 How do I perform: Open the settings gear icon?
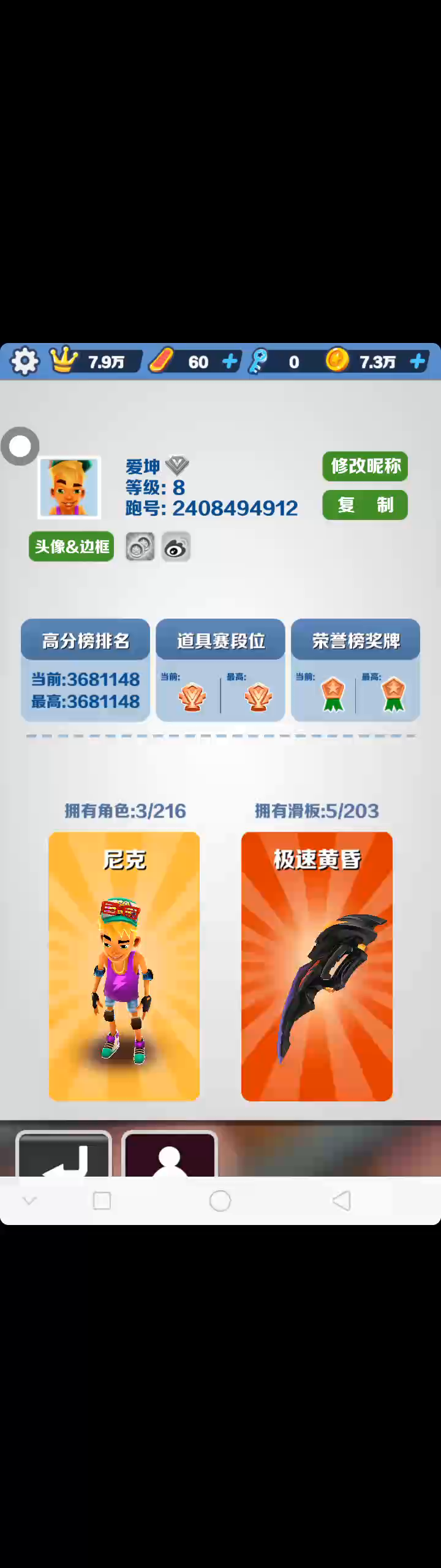[24, 361]
